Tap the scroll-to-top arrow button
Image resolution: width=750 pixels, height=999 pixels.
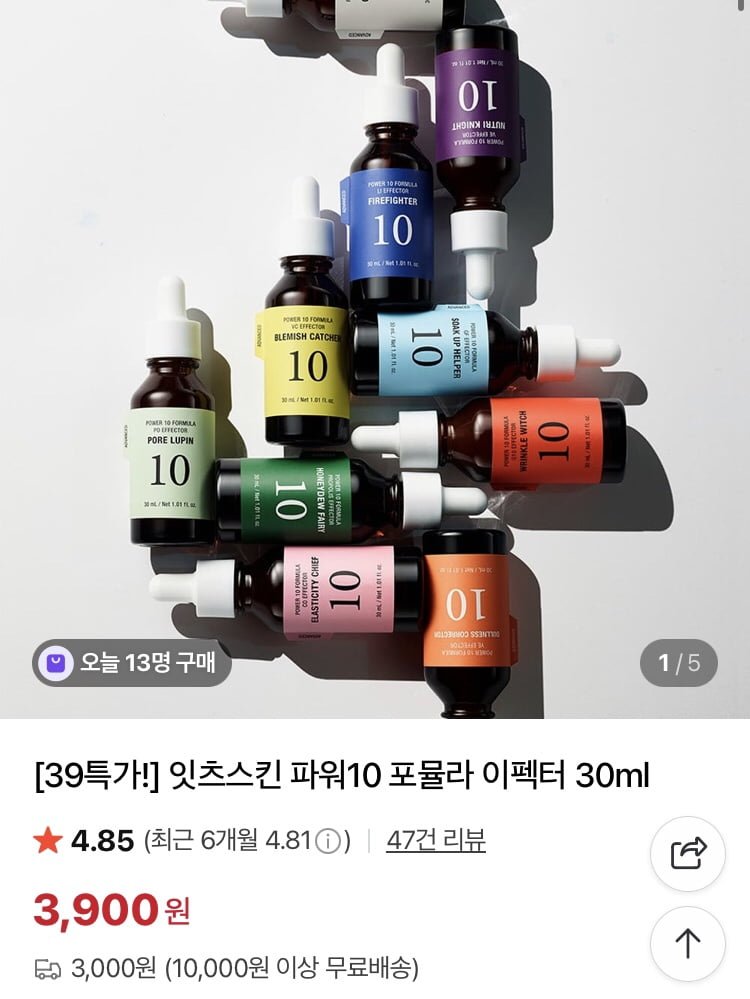[688, 942]
